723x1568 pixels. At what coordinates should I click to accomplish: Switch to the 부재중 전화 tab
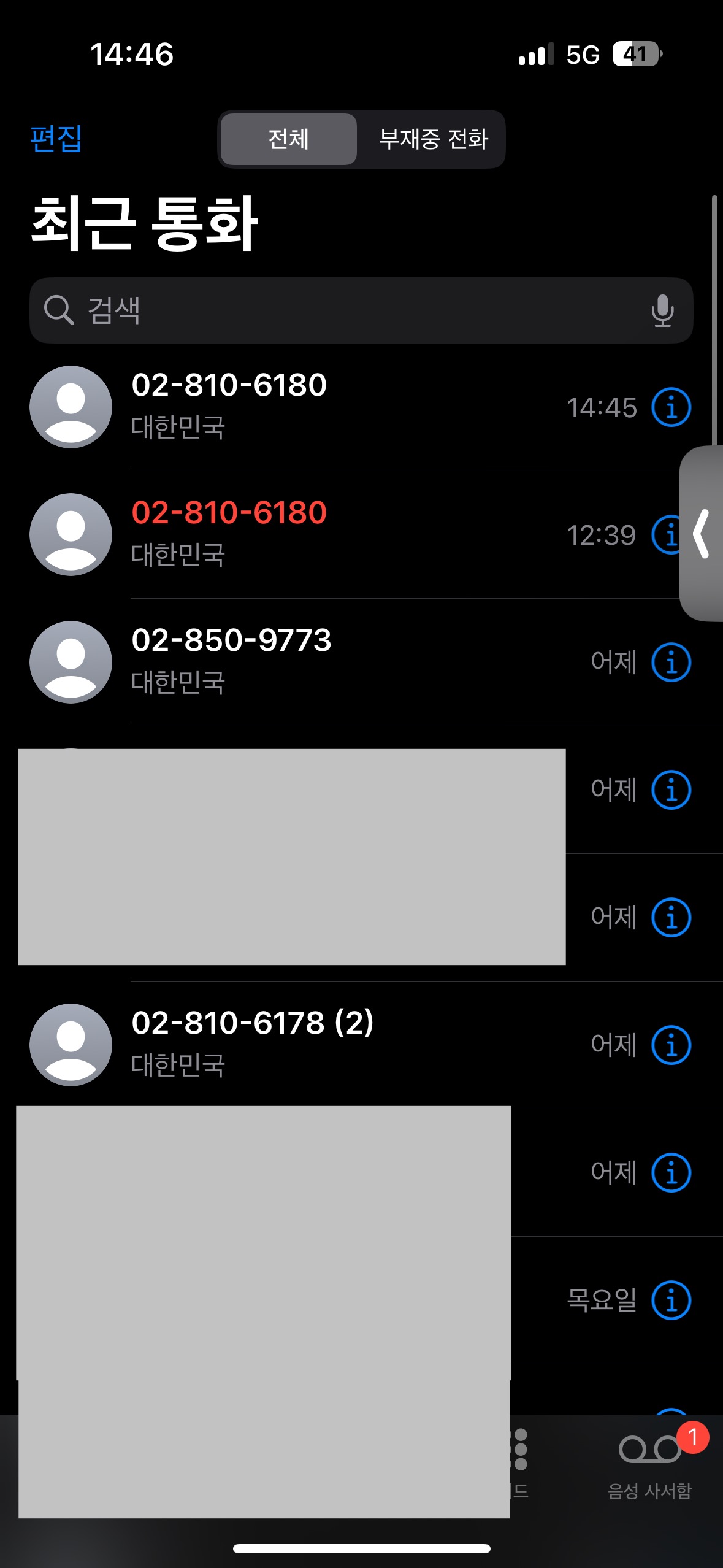(433, 139)
